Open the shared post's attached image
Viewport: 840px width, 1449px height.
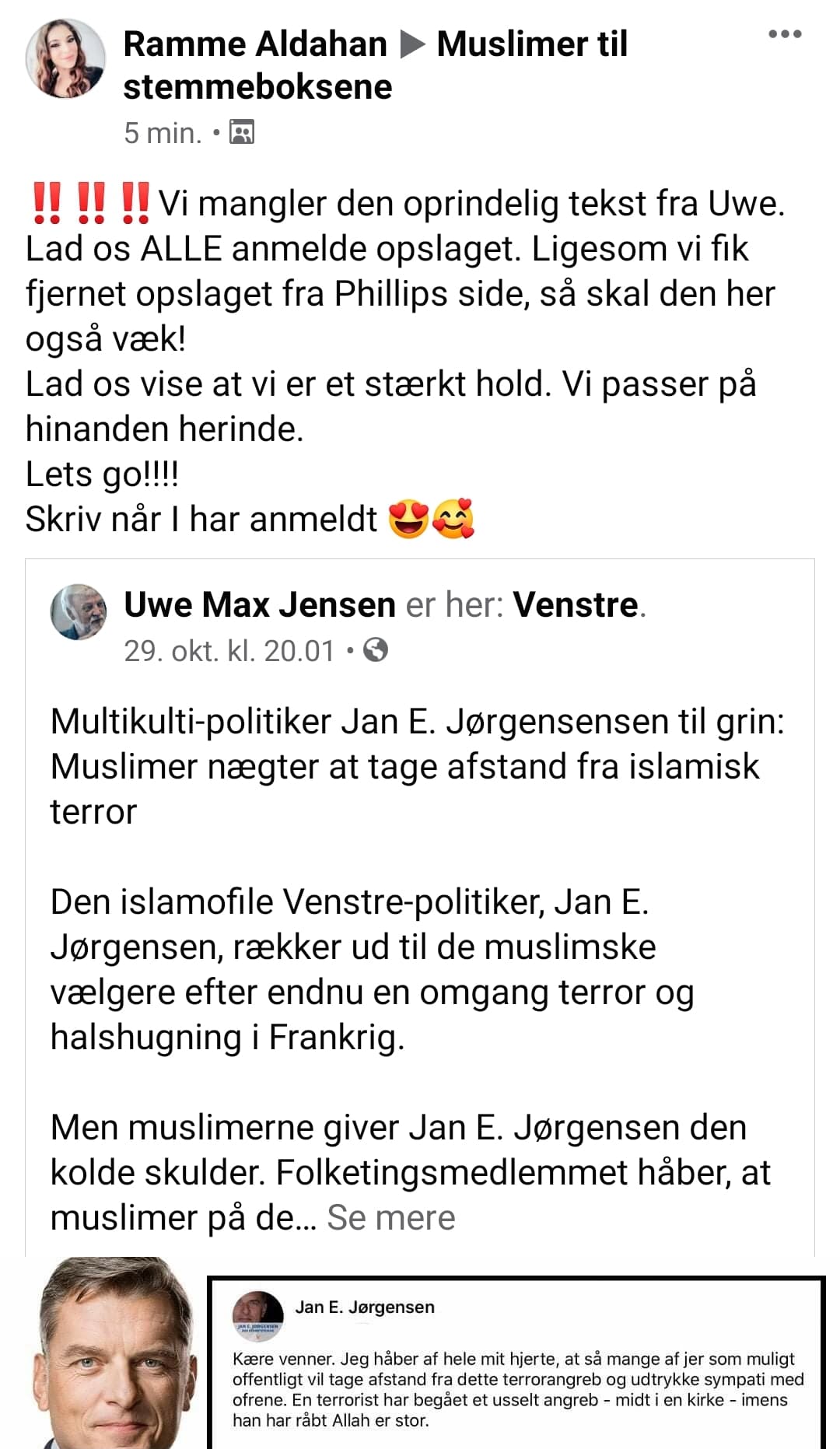pos(426,1353)
